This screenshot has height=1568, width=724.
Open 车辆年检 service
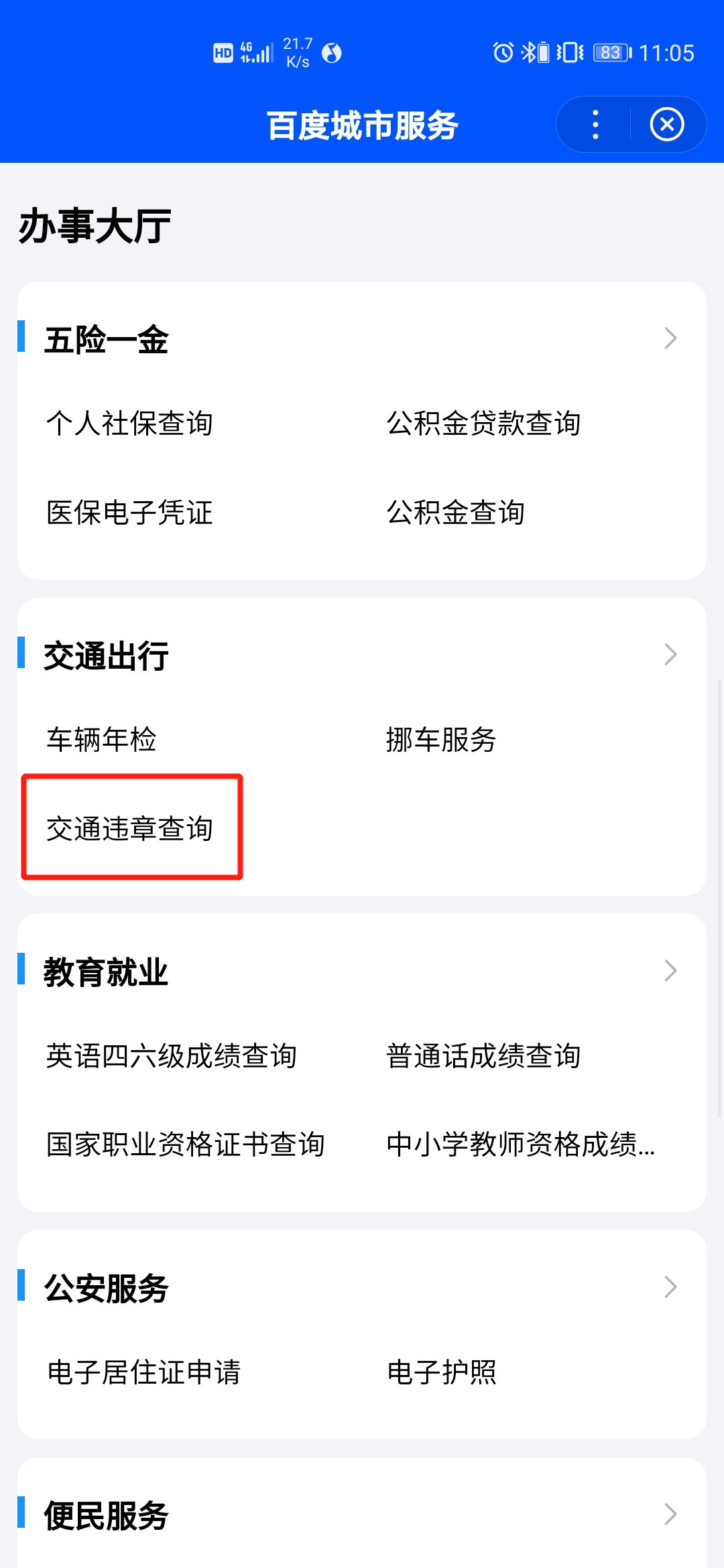(101, 740)
